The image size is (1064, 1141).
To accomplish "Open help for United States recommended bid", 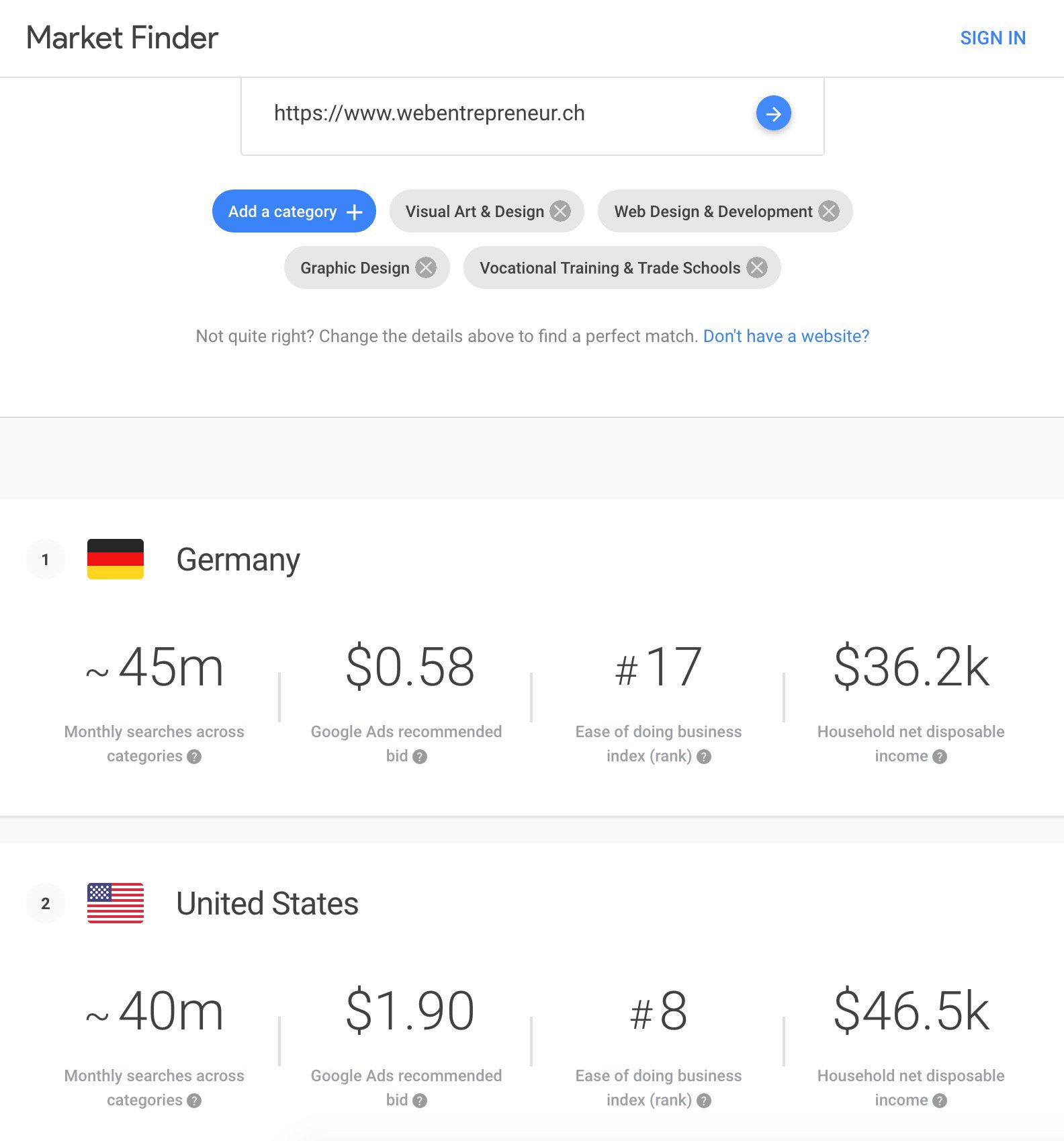I will pyautogui.click(x=420, y=1102).
